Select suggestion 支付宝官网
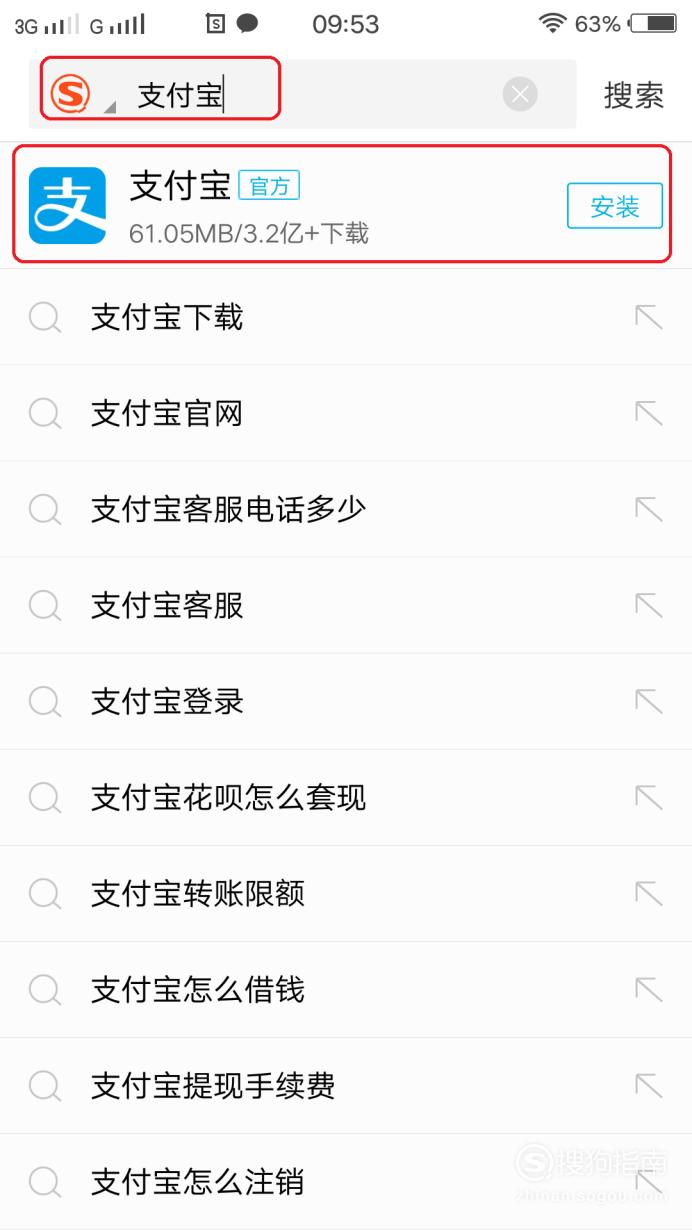Viewport: 692px width, 1230px height. (346, 414)
